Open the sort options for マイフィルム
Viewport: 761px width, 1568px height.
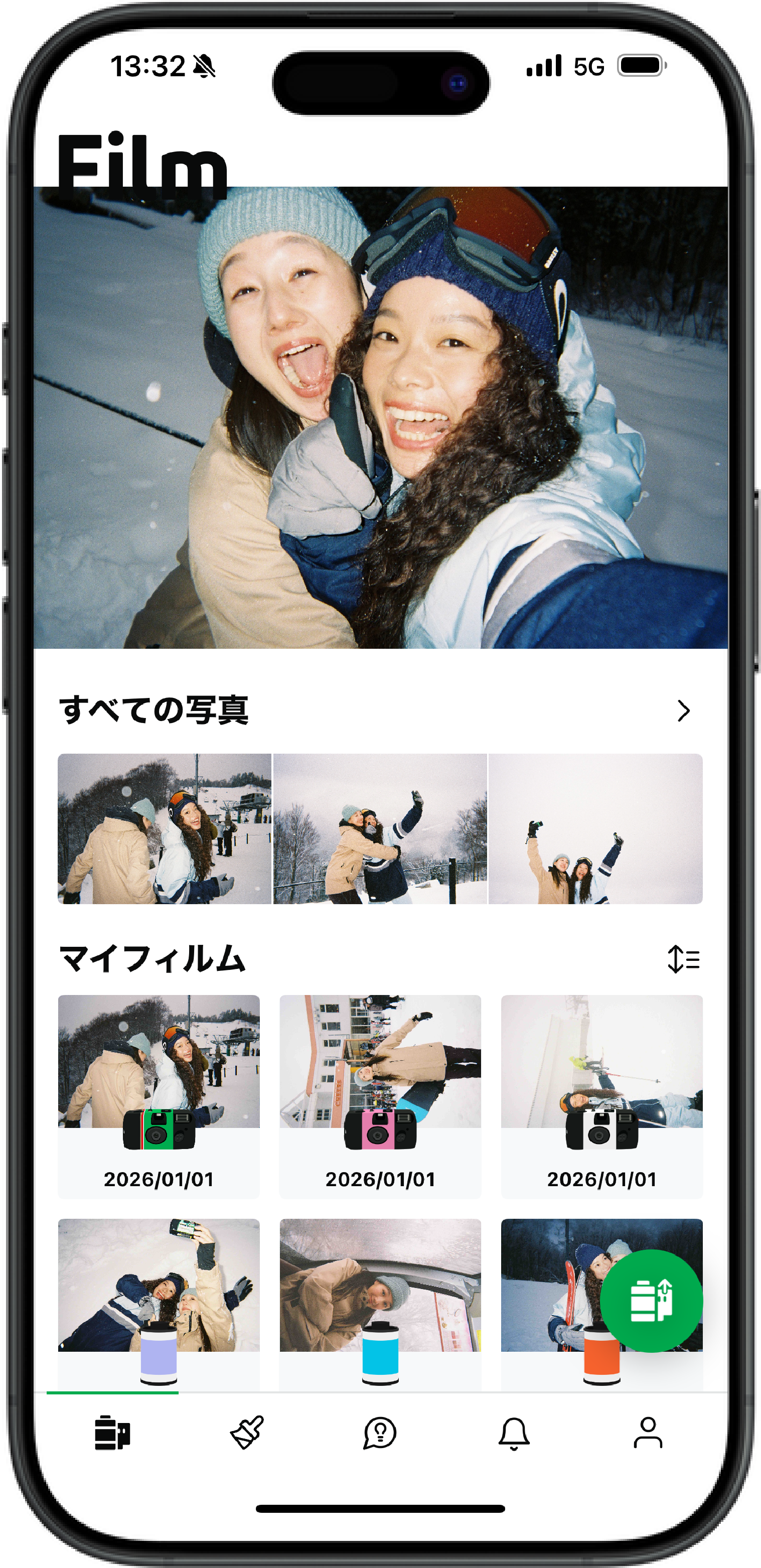(683, 959)
